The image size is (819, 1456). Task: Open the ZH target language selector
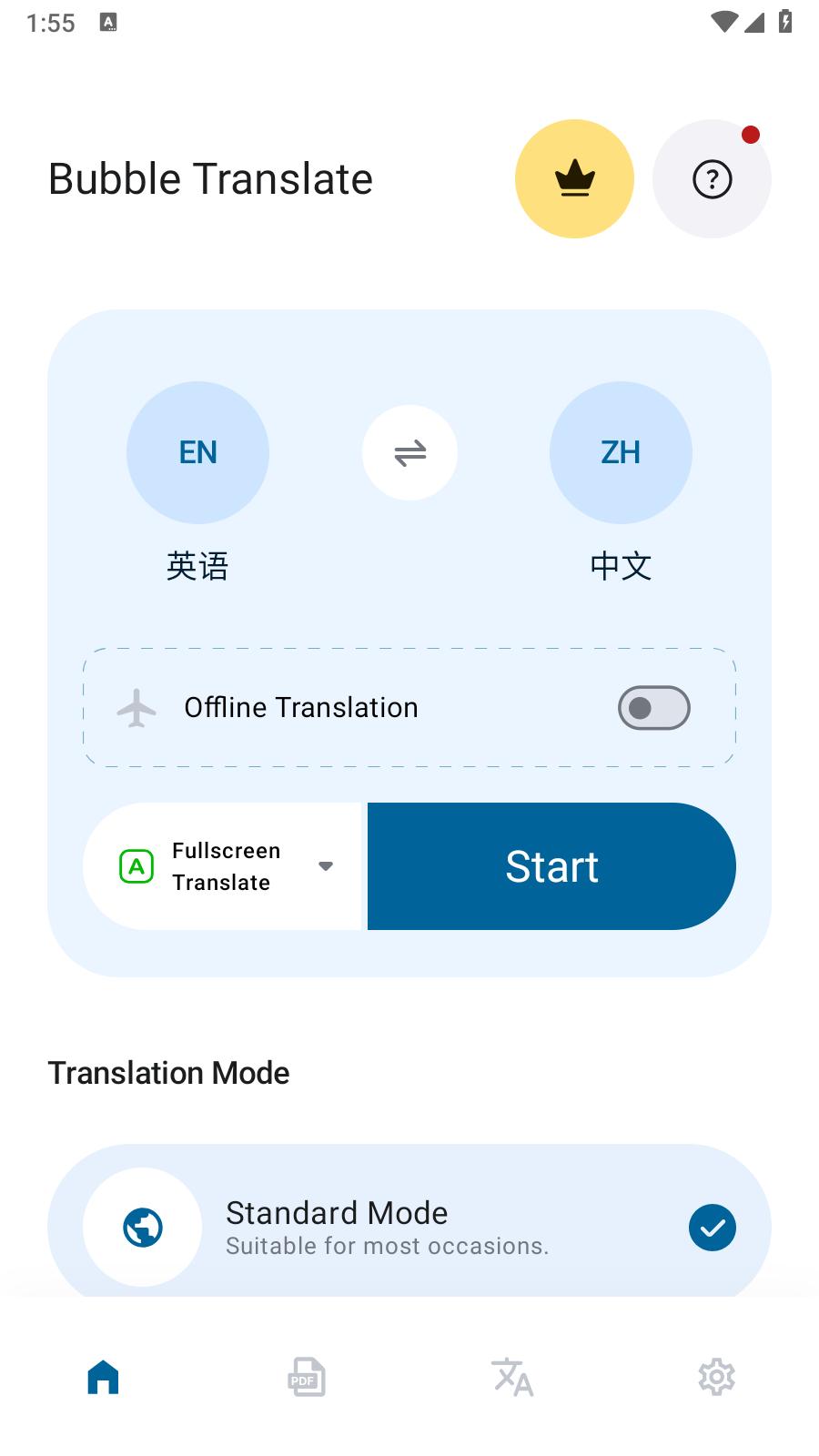(x=621, y=452)
